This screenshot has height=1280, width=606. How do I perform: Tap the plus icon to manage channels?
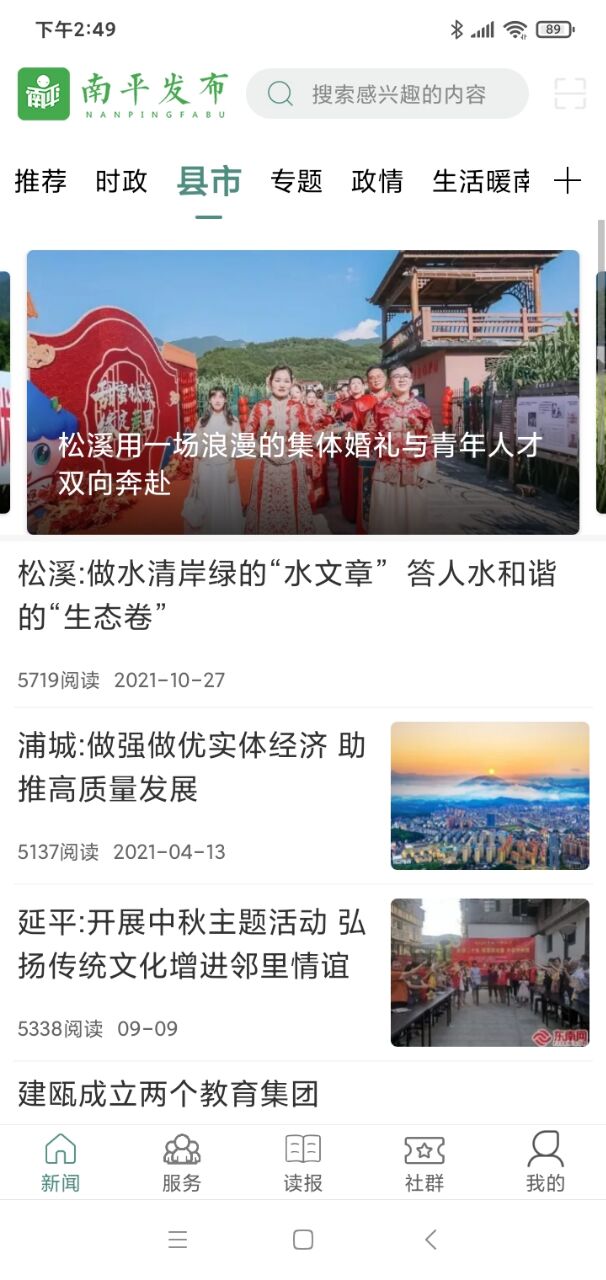coord(567,181)
